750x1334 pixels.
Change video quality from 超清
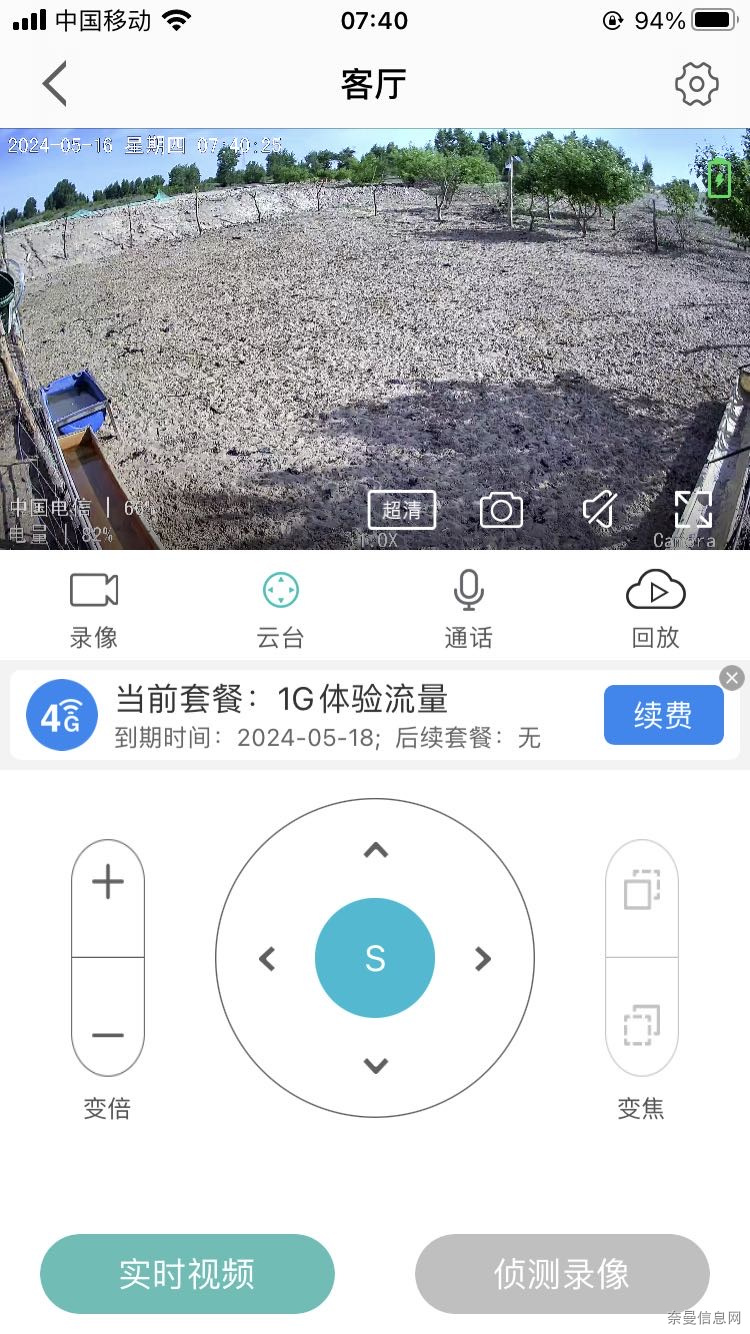402,510
